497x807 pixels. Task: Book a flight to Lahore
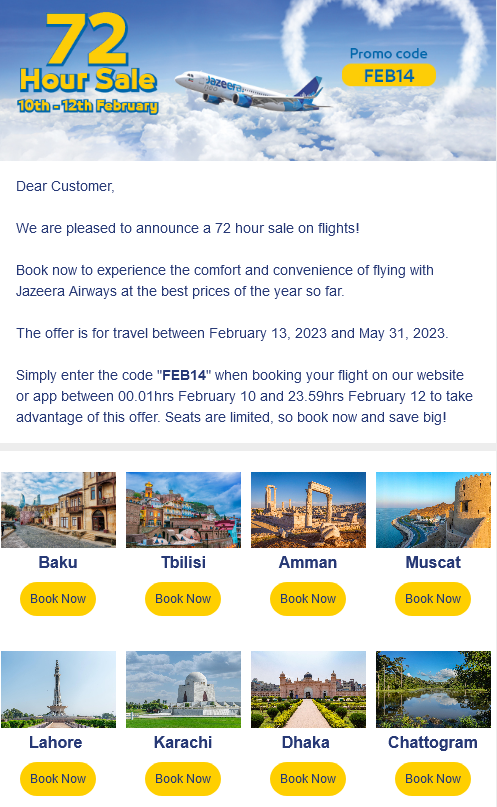58,779
